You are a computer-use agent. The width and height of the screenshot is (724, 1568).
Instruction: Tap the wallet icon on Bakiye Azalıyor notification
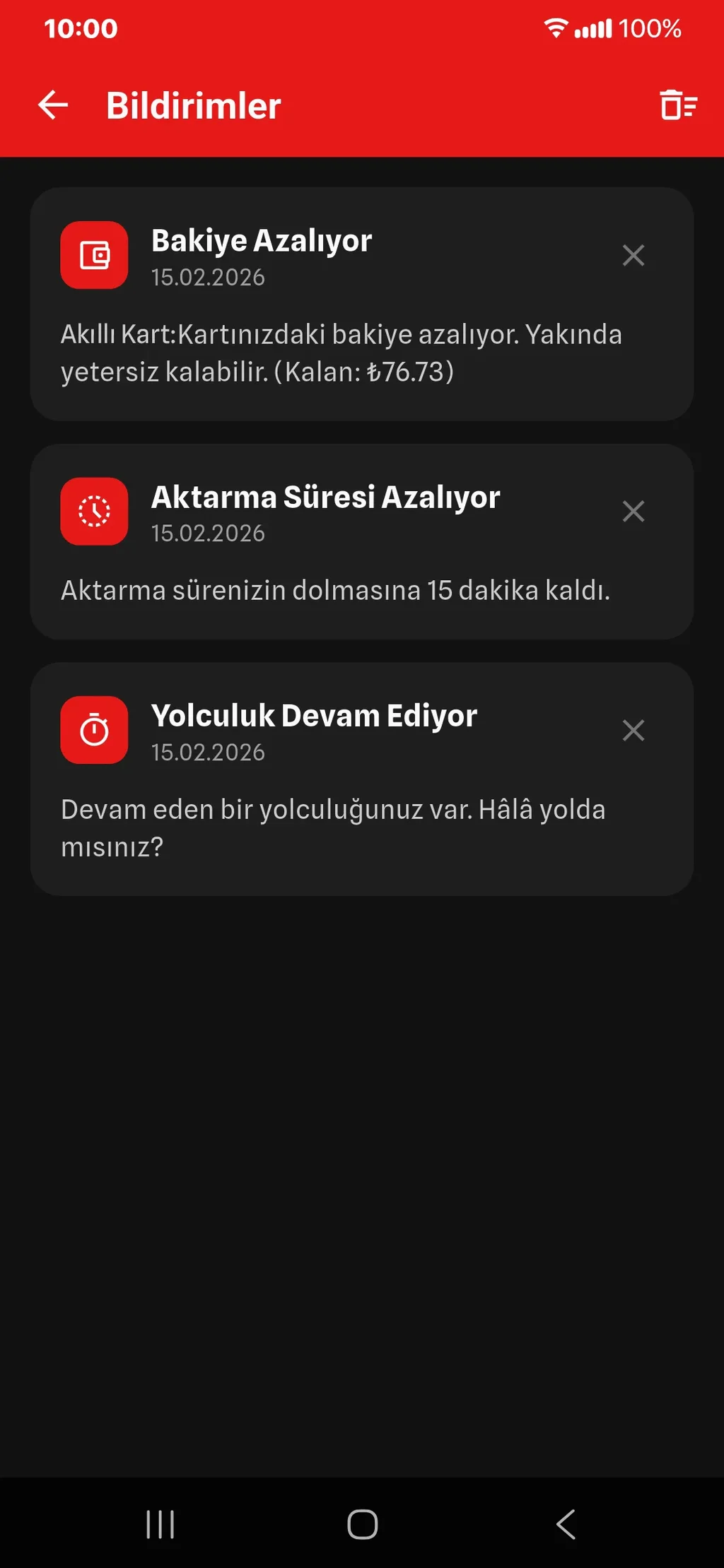click(93, 255)
